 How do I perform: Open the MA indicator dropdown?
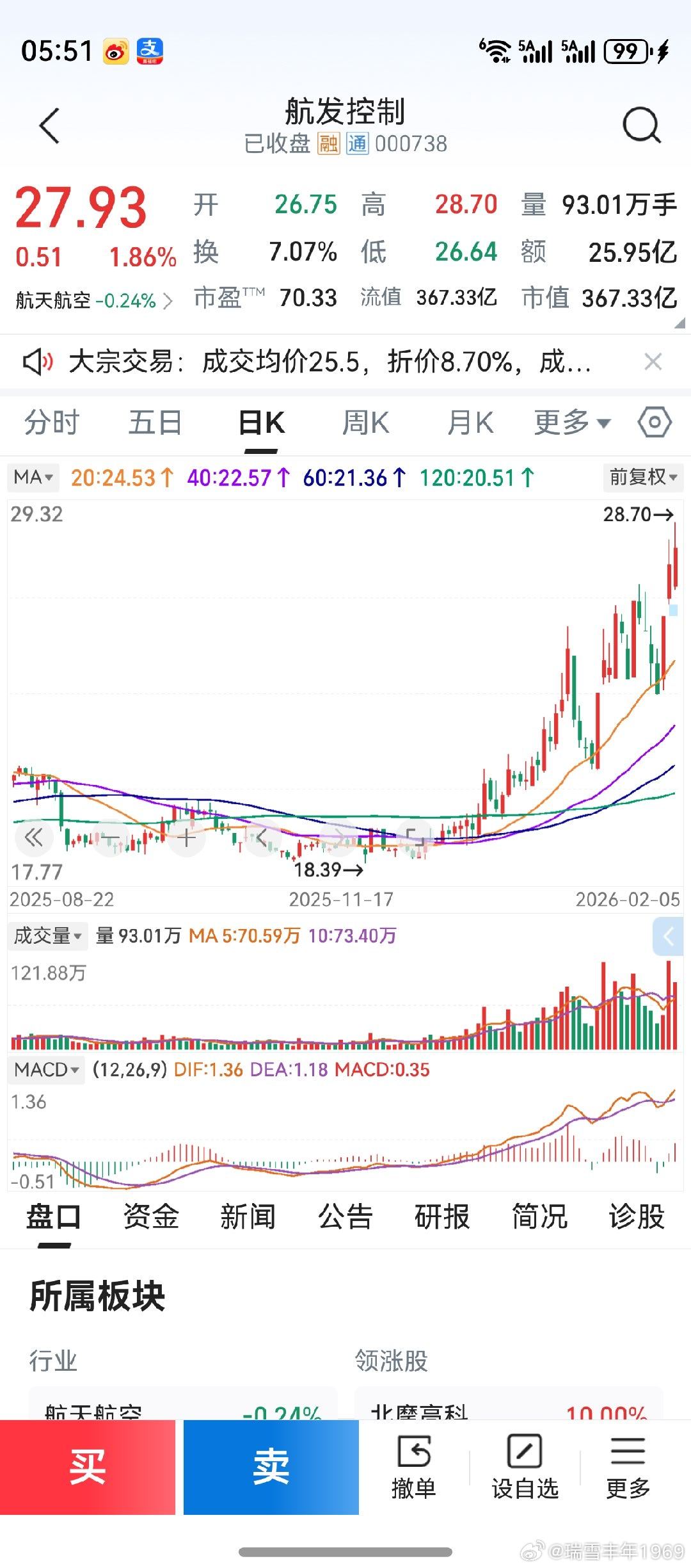33,478
